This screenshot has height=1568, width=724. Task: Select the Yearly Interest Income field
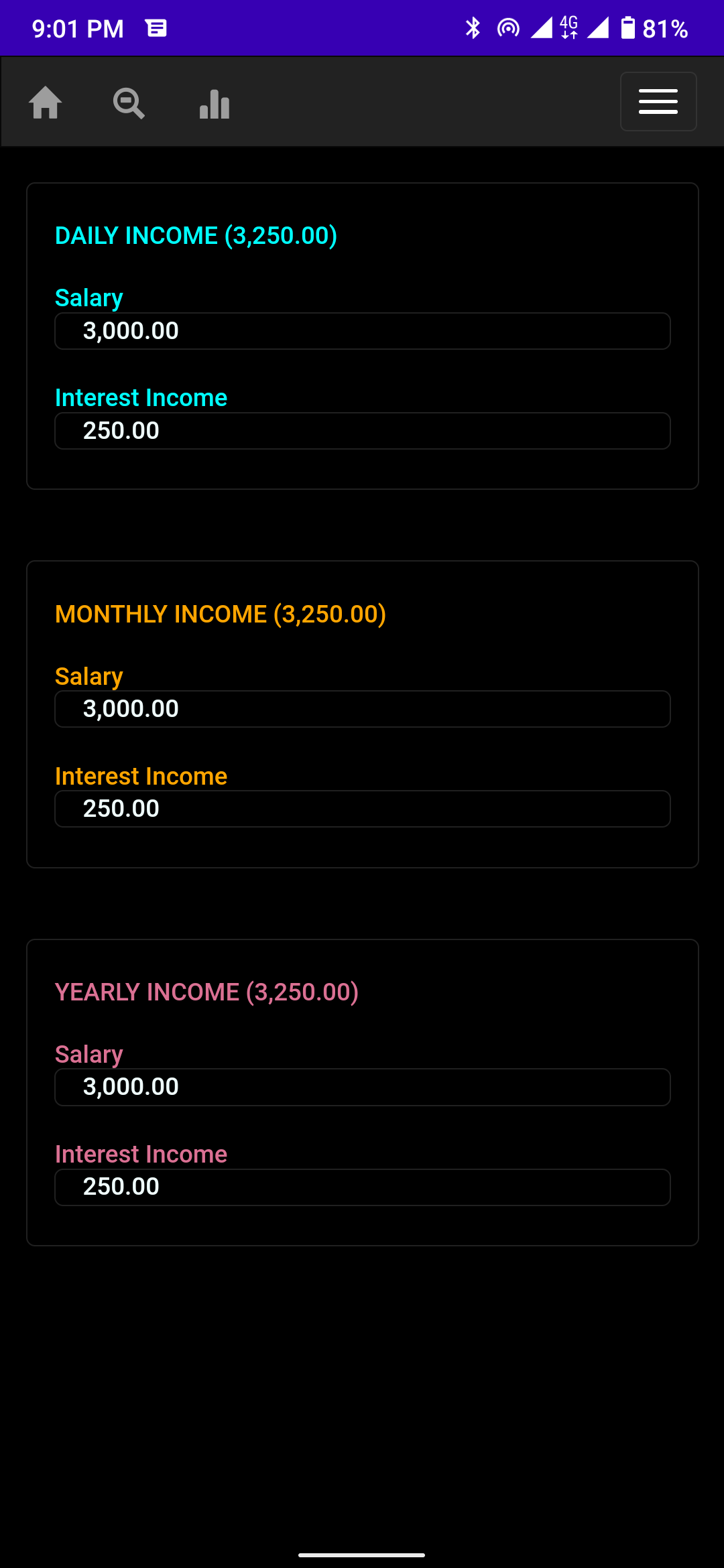click(x=362, y=1187)
